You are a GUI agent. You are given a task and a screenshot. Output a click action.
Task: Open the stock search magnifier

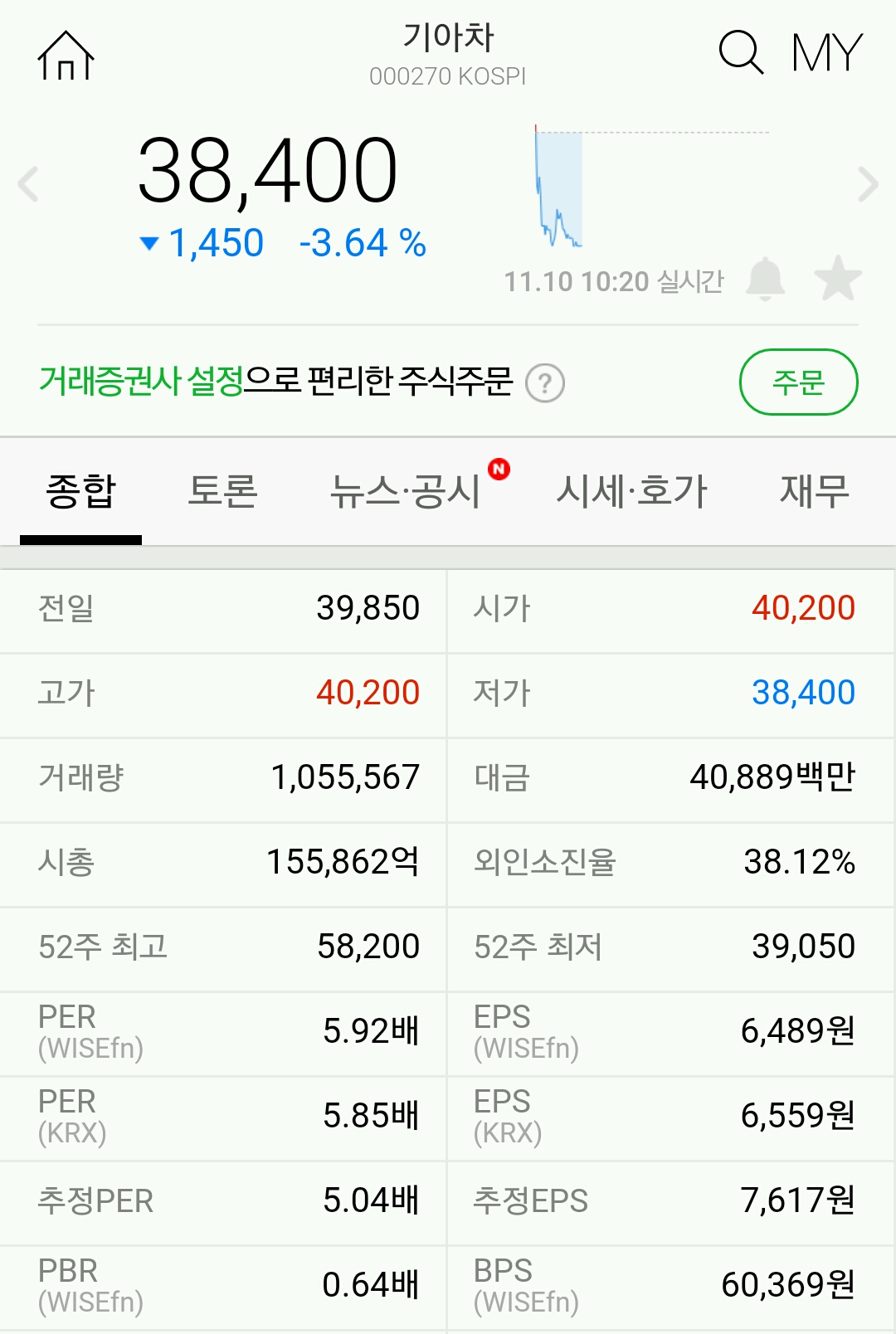tap(740, 53)
